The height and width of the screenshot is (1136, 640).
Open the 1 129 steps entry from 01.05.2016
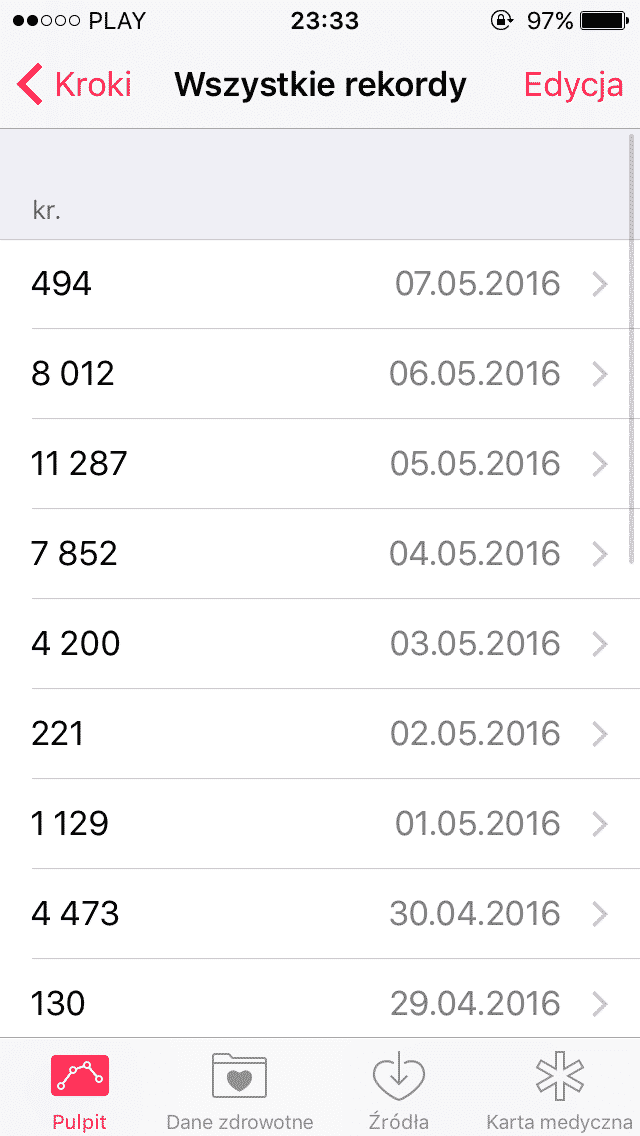pyautogui.click(x=320, y=824)
